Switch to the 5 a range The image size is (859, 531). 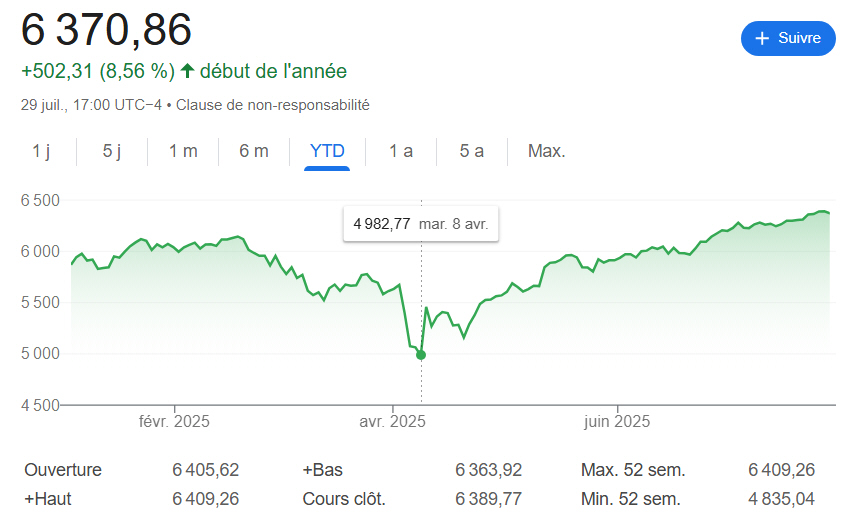tap(472, 151)
